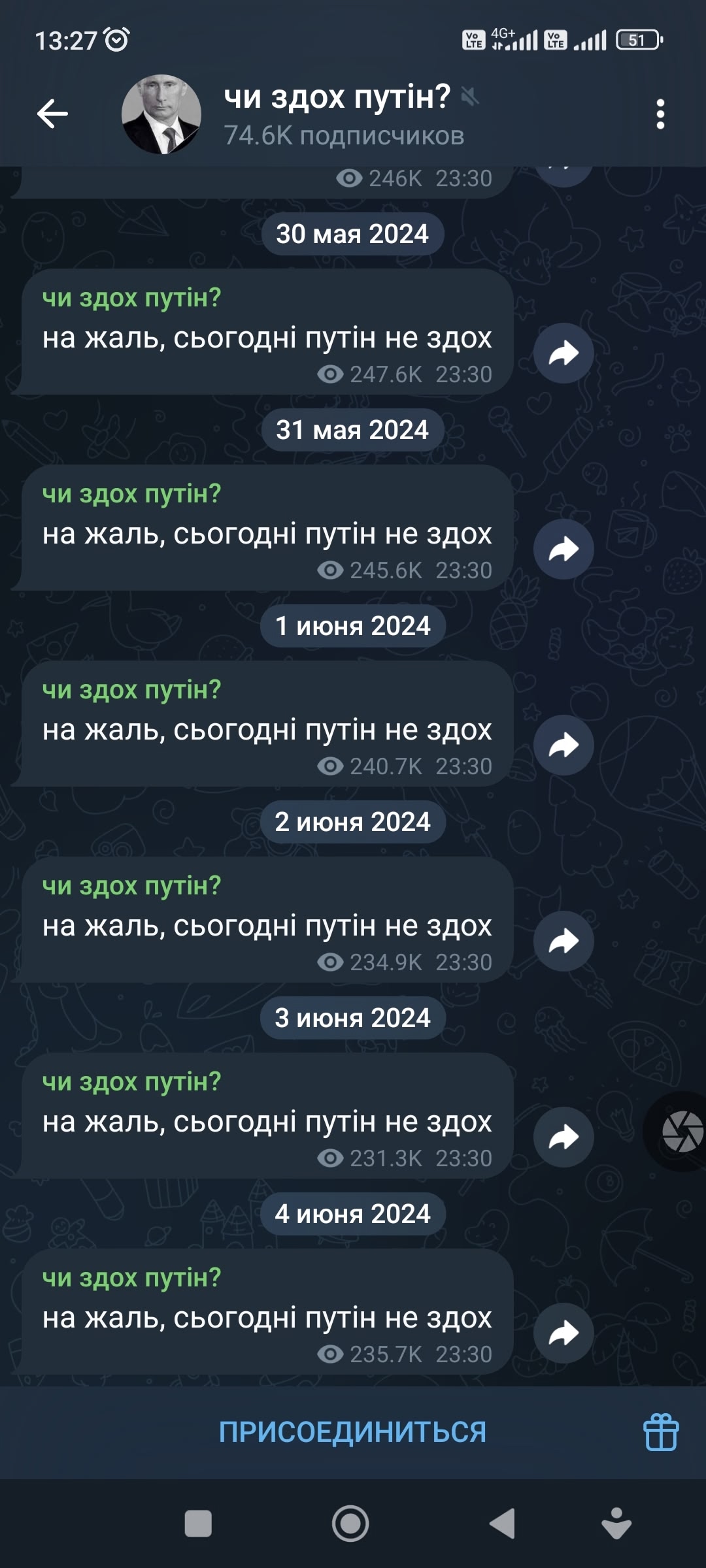Open the three-dot overflow menu
Screen dimensions: 706x1568
[660, 114]
